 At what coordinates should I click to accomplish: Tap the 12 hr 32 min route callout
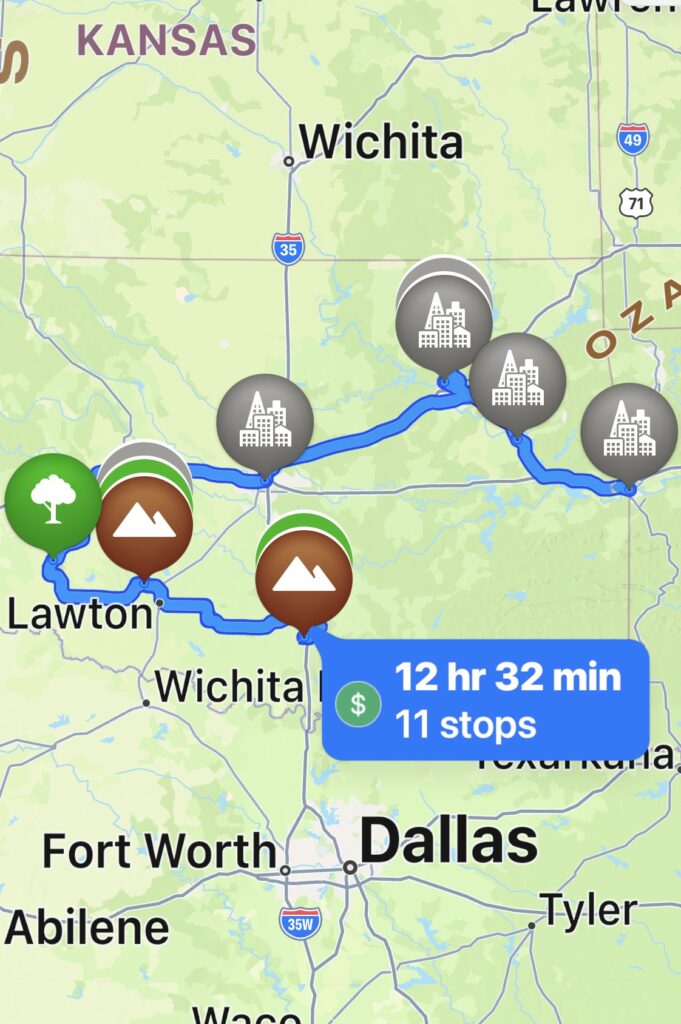pos(486,700)
